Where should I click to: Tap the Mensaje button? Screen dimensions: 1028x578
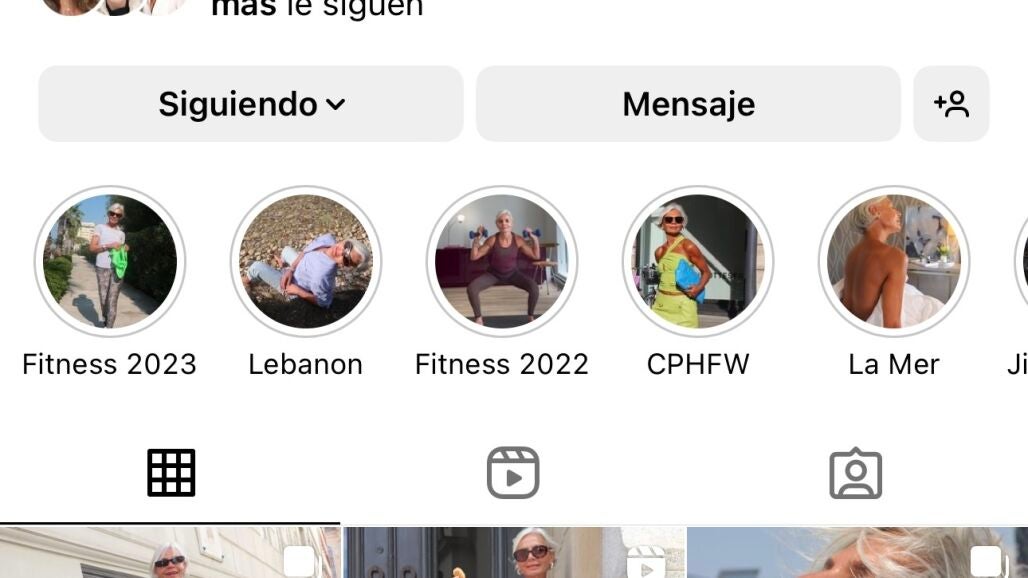[688, 104]
